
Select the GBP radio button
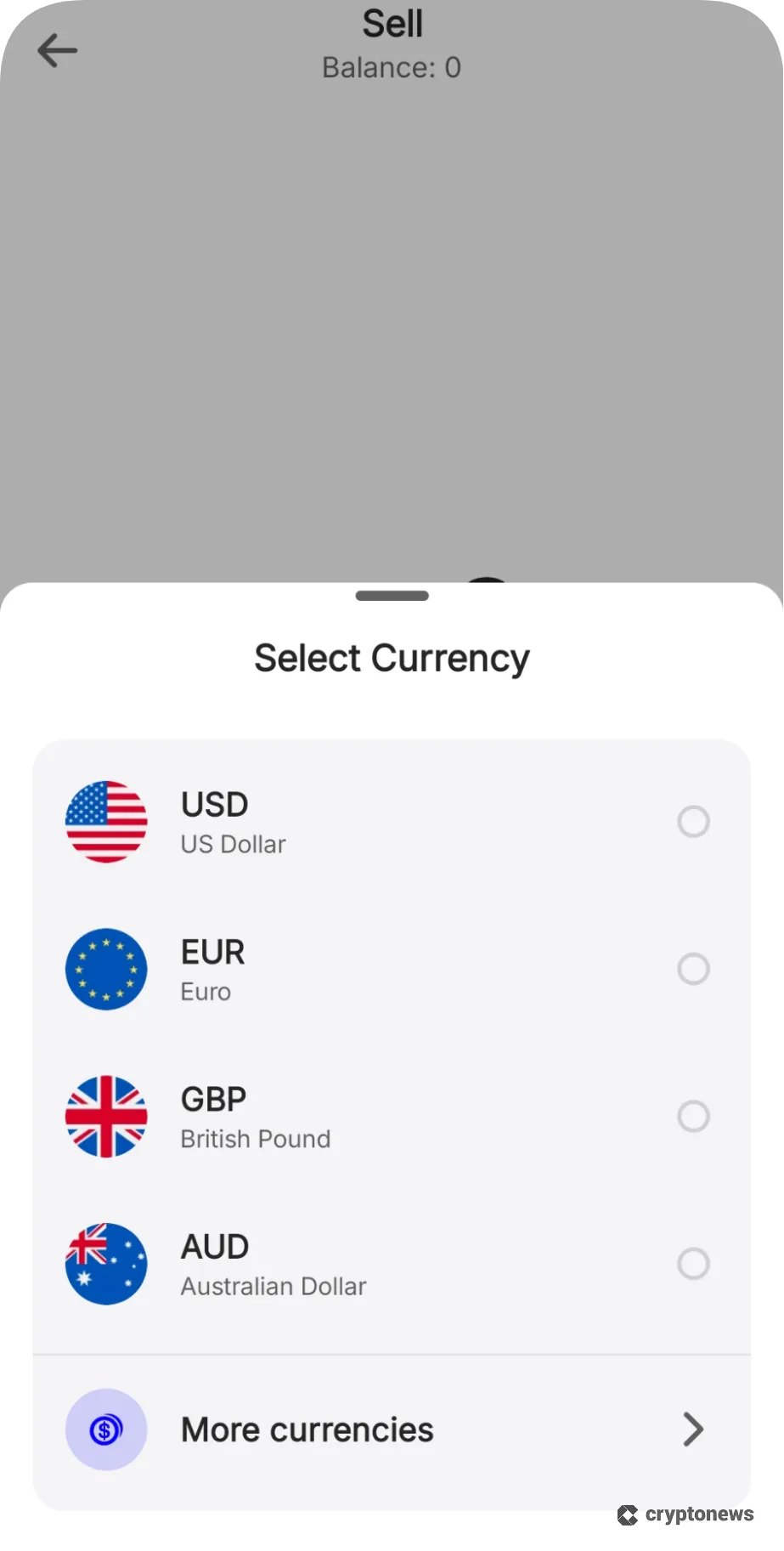coord(693,1116)
